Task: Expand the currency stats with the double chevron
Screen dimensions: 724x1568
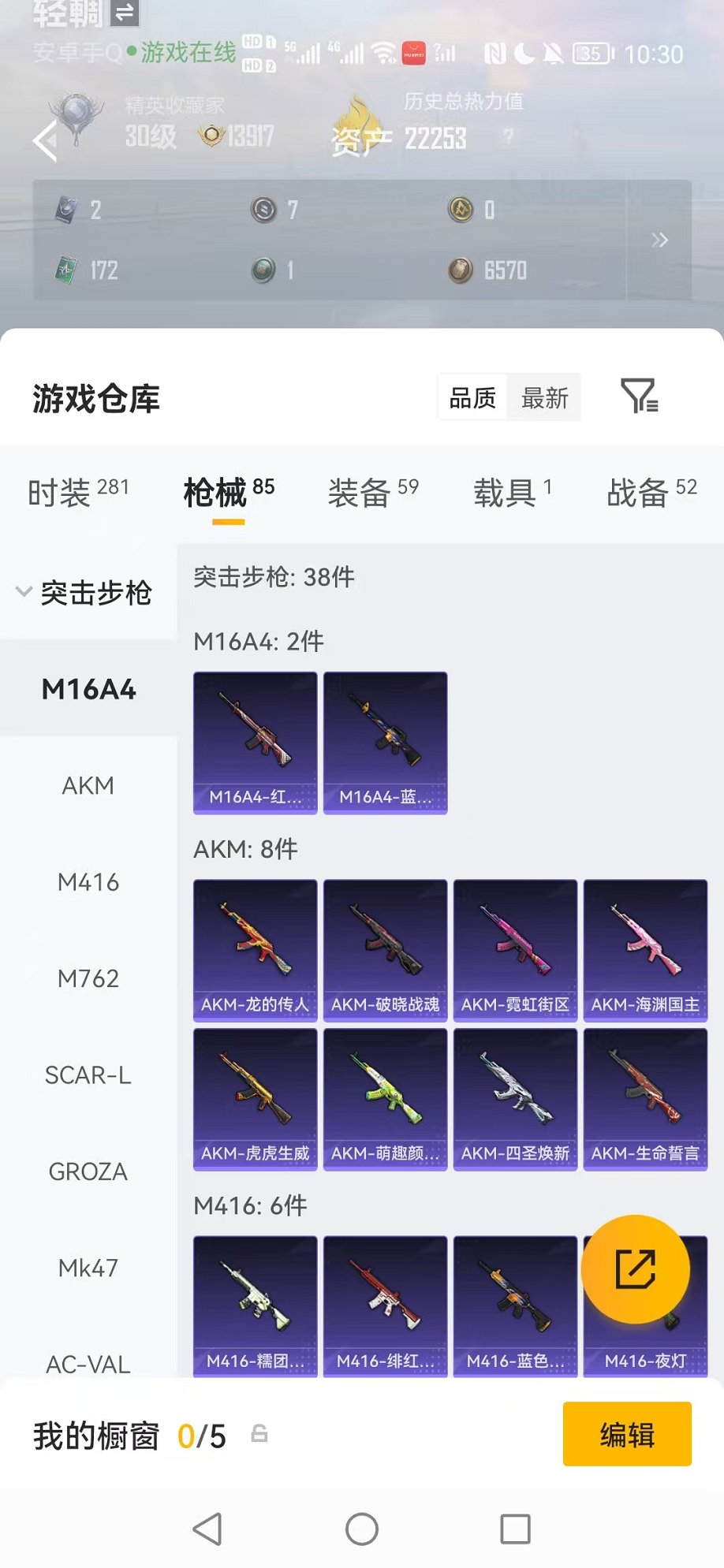Action: (x=661, y=240)
